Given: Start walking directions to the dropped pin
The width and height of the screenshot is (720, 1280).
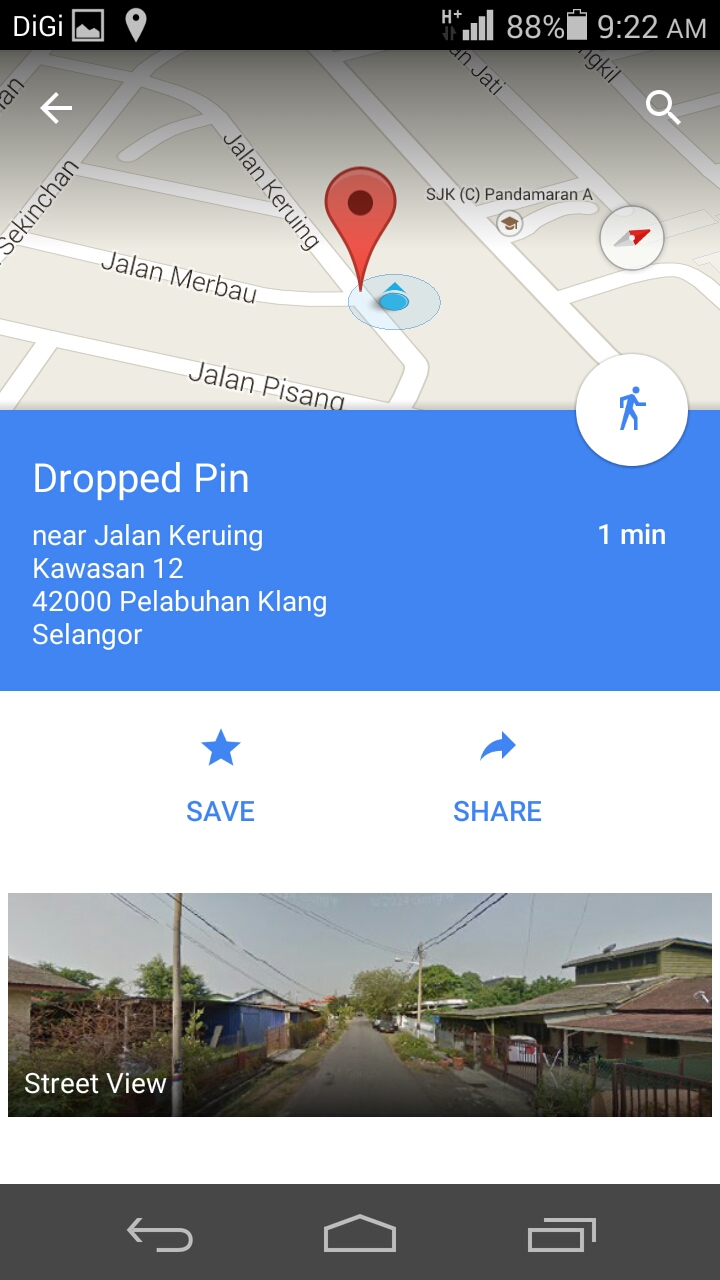Looking at the screenshot, I should click(632, 410).
